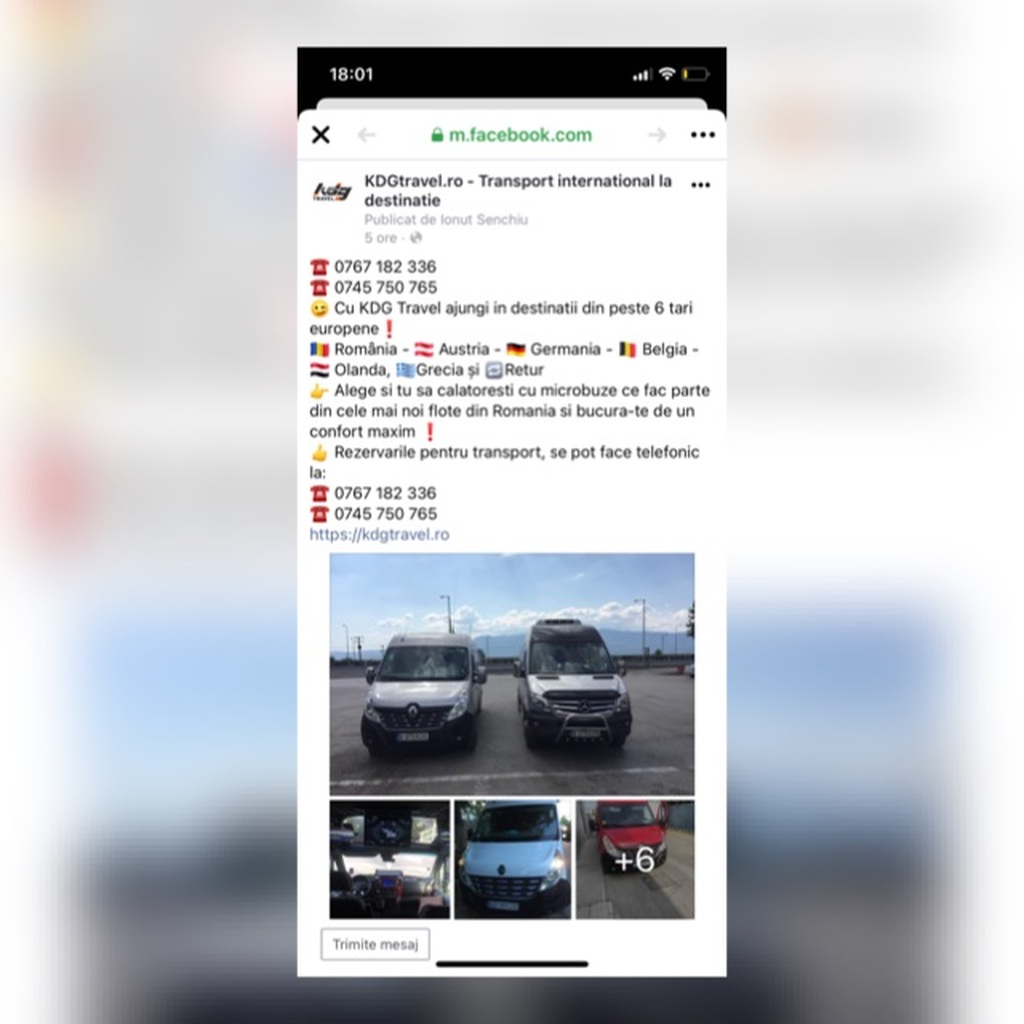Open the browser overflow menu
The image size is (1024, 1024).
[703, 135]
